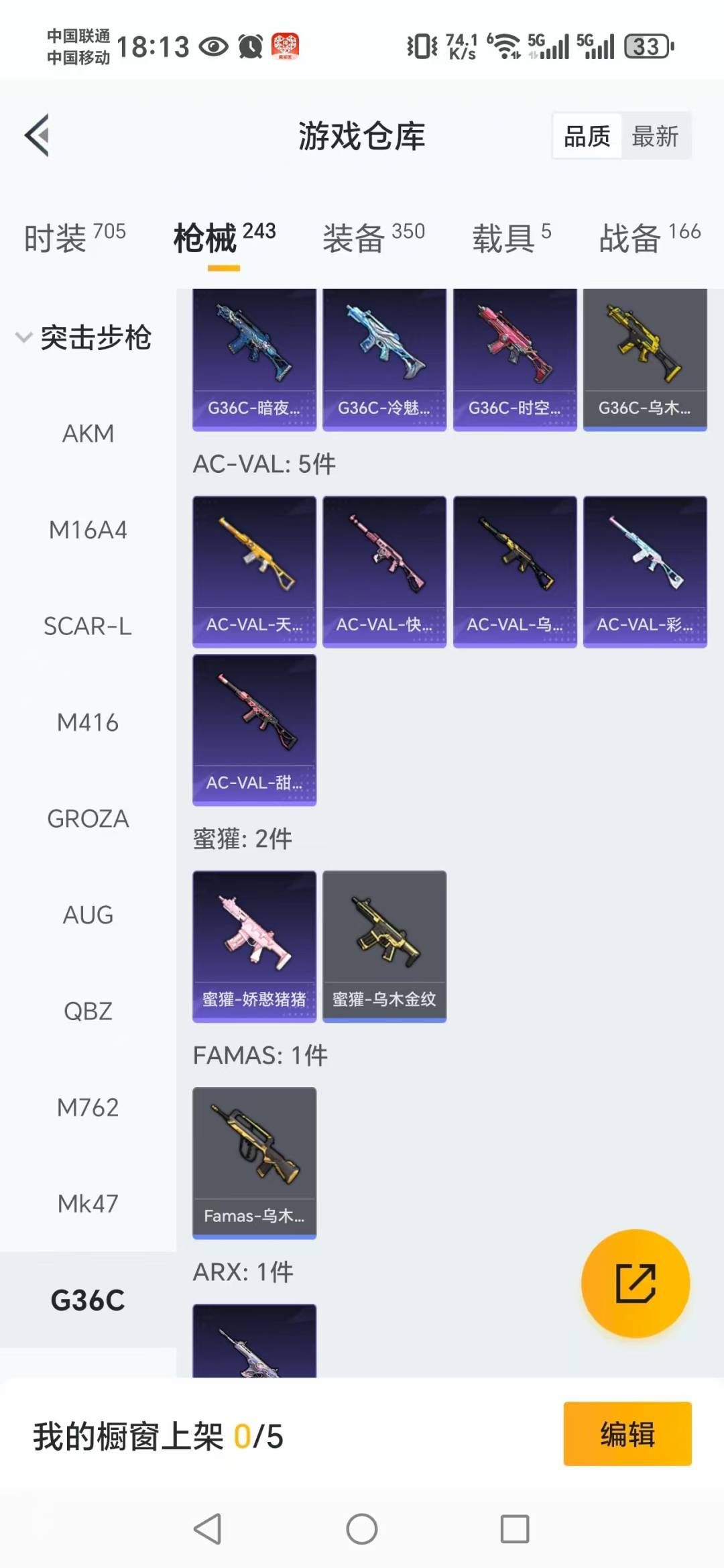Collapse the 突击步枪 category
The image size is (724, 1568).
[84, 337]
